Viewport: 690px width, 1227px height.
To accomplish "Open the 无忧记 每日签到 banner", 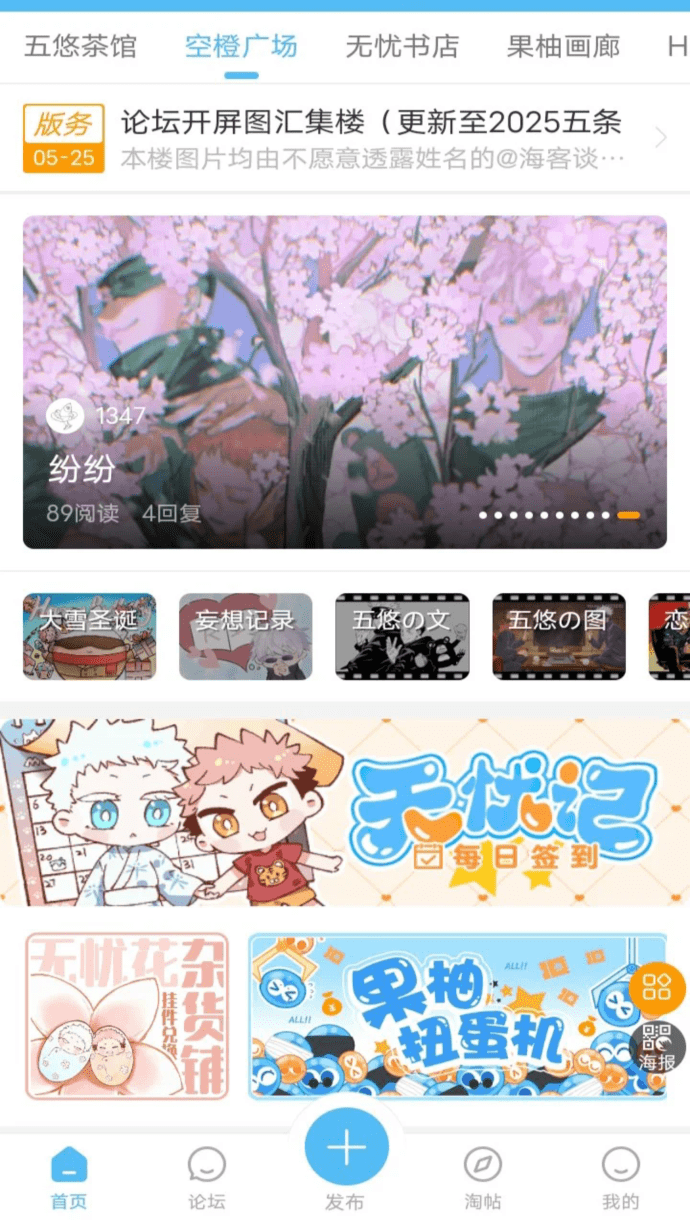I will click(345, 811).
